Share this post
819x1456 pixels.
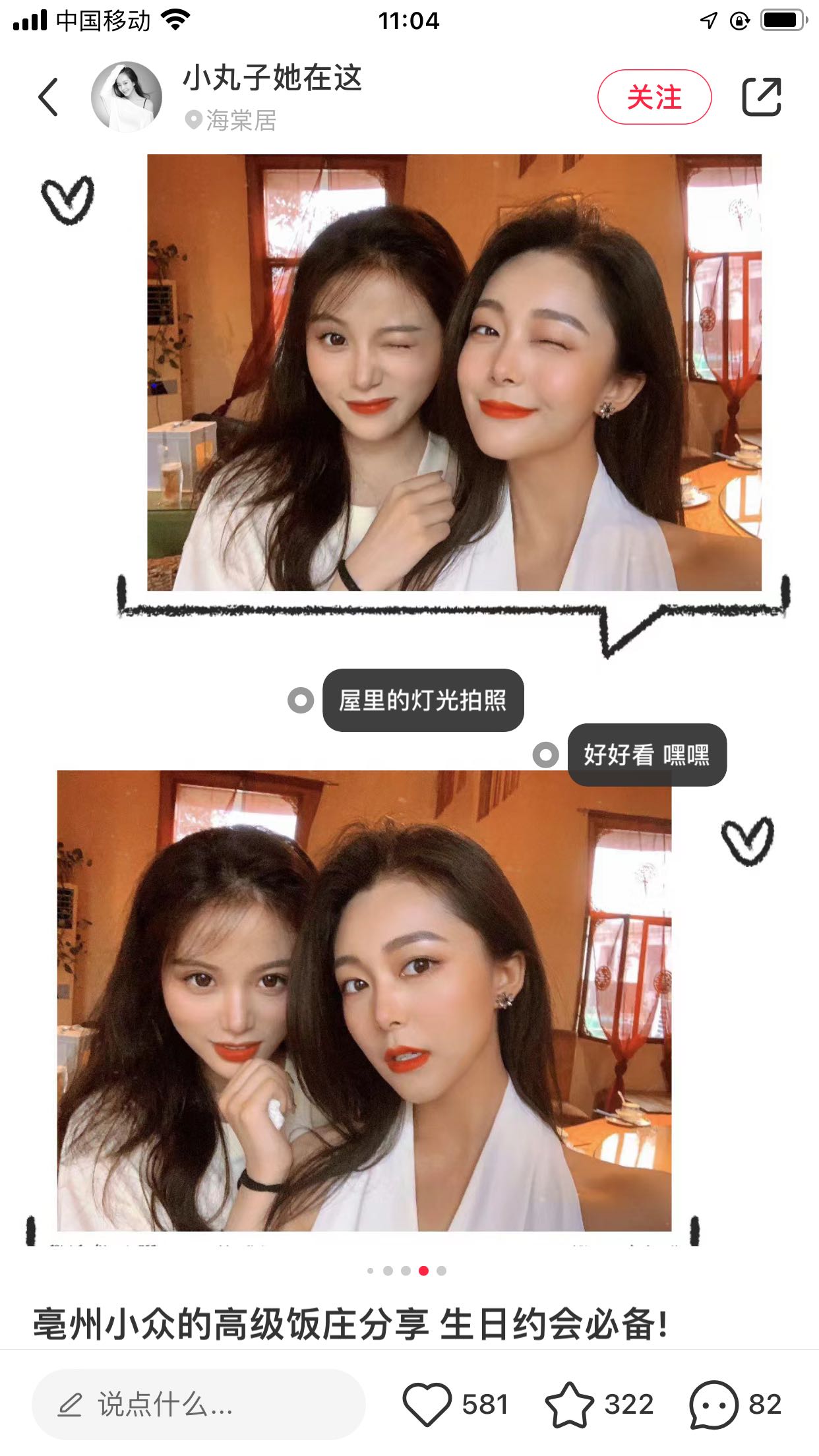click(762, 97)
